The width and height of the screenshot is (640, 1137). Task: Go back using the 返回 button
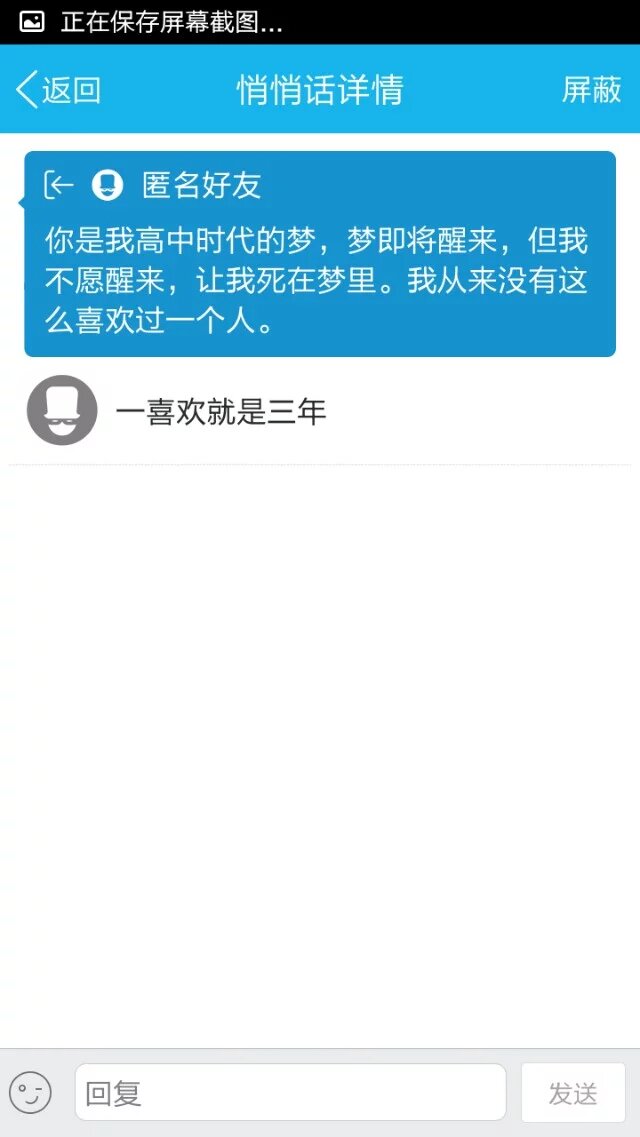[59, 90]
